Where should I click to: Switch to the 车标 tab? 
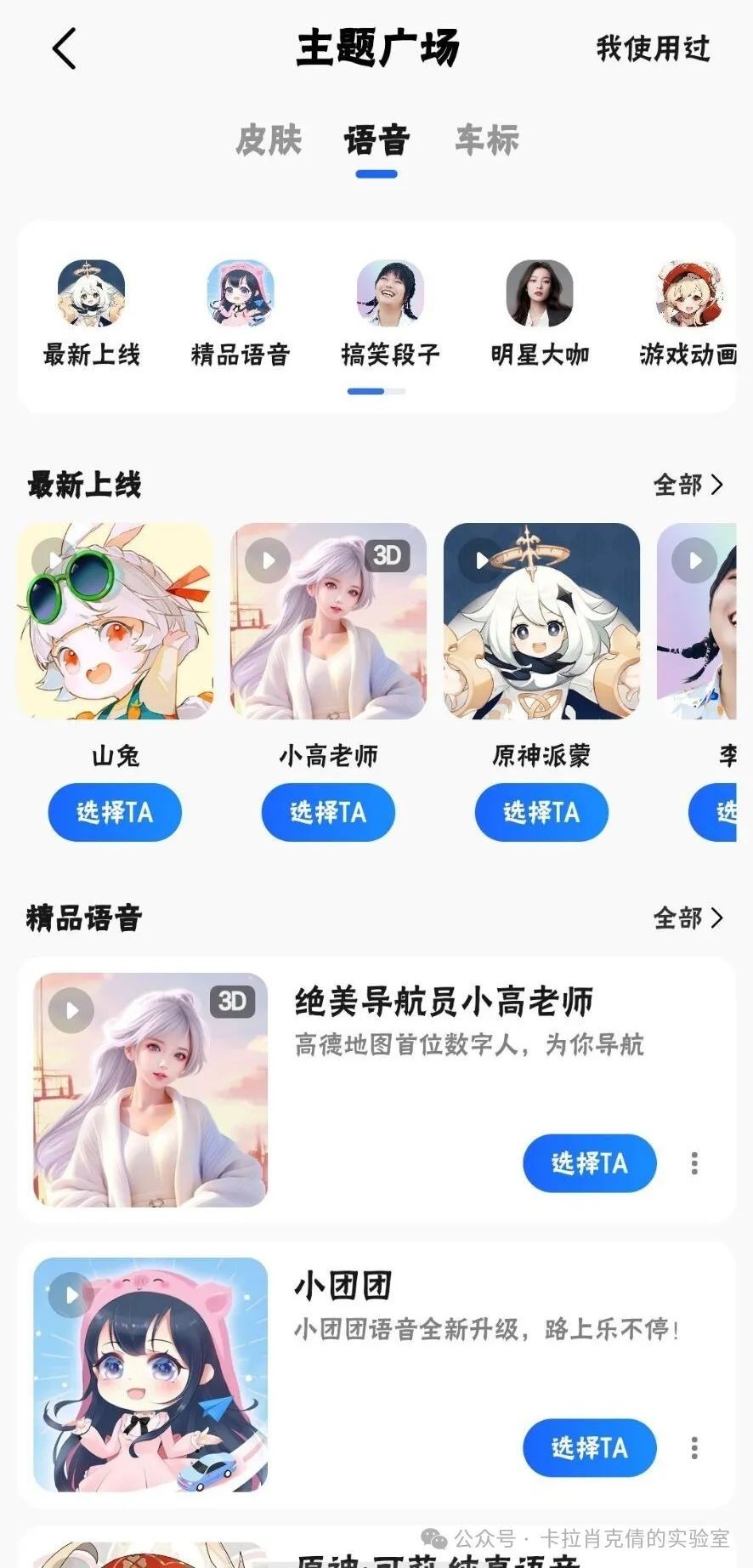click(487, 140)
